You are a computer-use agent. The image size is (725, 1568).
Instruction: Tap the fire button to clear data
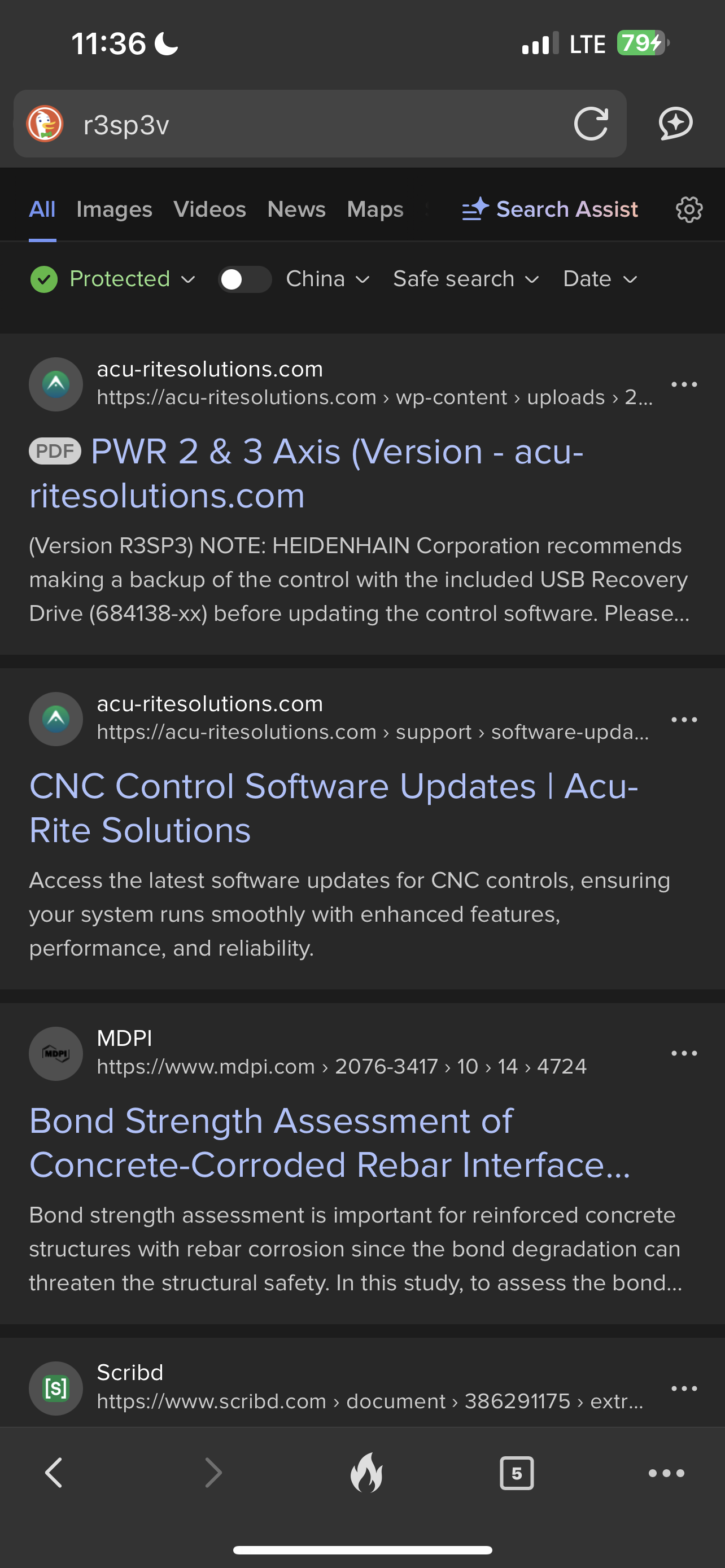(x=366, y=1473)
